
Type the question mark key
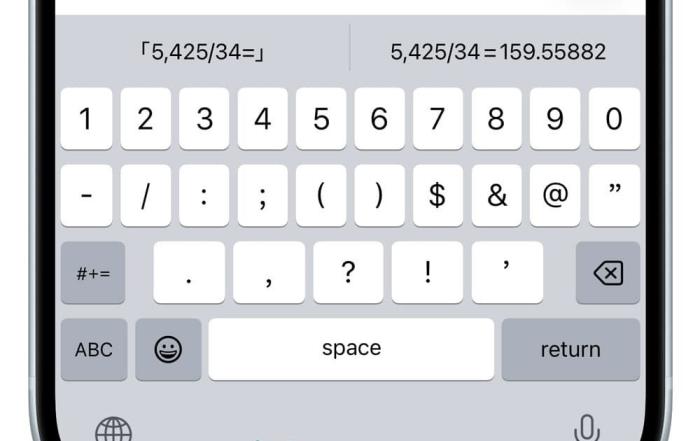(348, 273)
